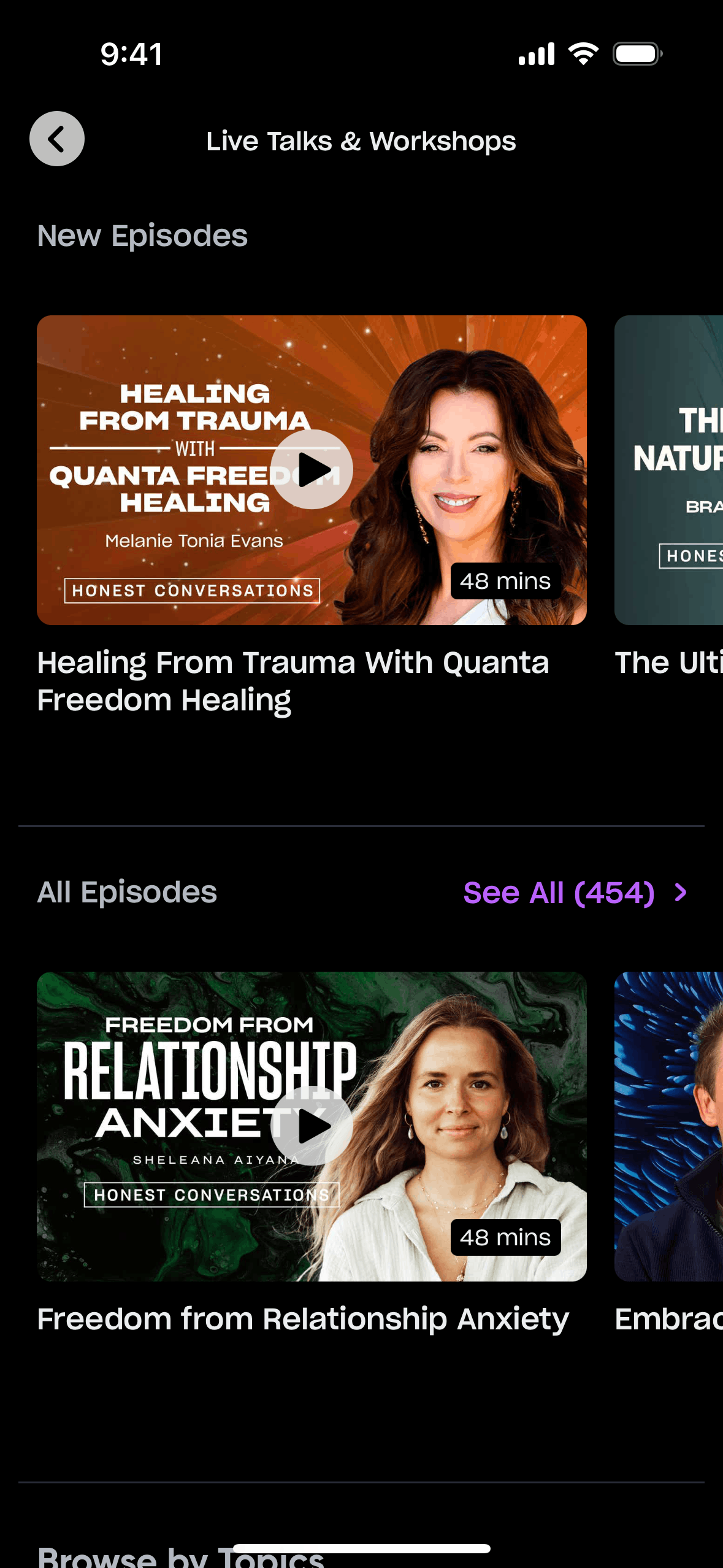Viewport: 723px width, 1568px height.
Task: Open Freedom from Relationship Anxiety title
Action: tap(303, 1319)
